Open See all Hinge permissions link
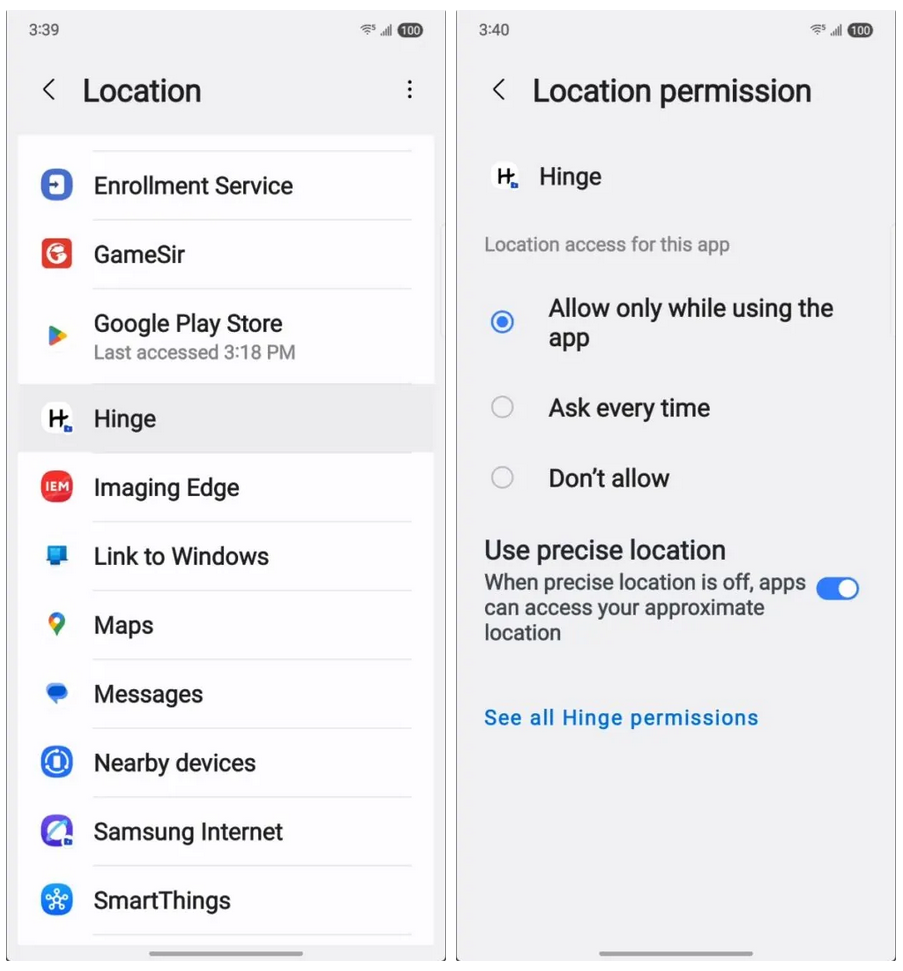Screen dimensions: 903x971 click(621, 718)
